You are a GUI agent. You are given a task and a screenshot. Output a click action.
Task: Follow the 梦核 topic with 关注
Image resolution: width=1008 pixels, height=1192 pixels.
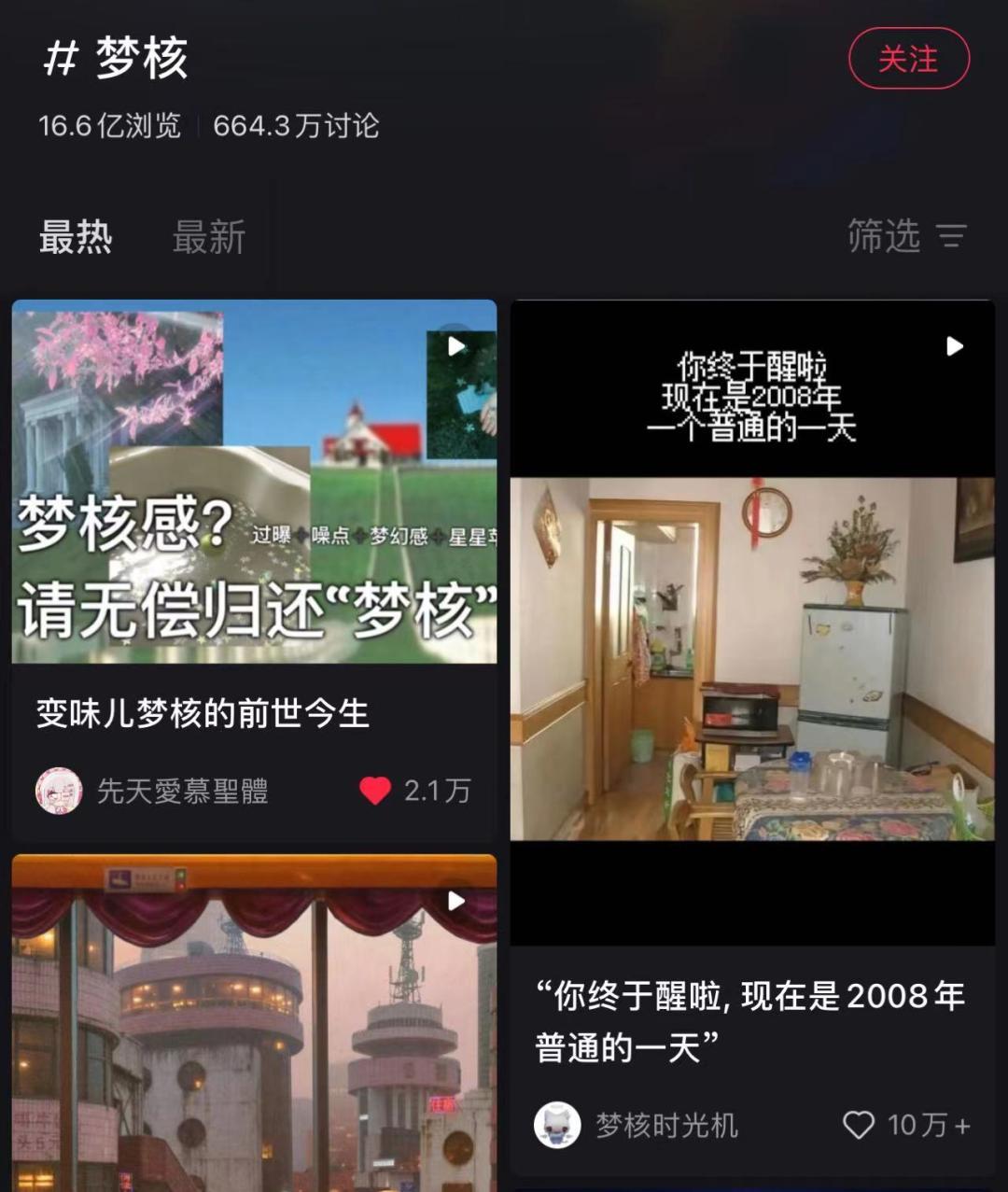tap(908, 60)
